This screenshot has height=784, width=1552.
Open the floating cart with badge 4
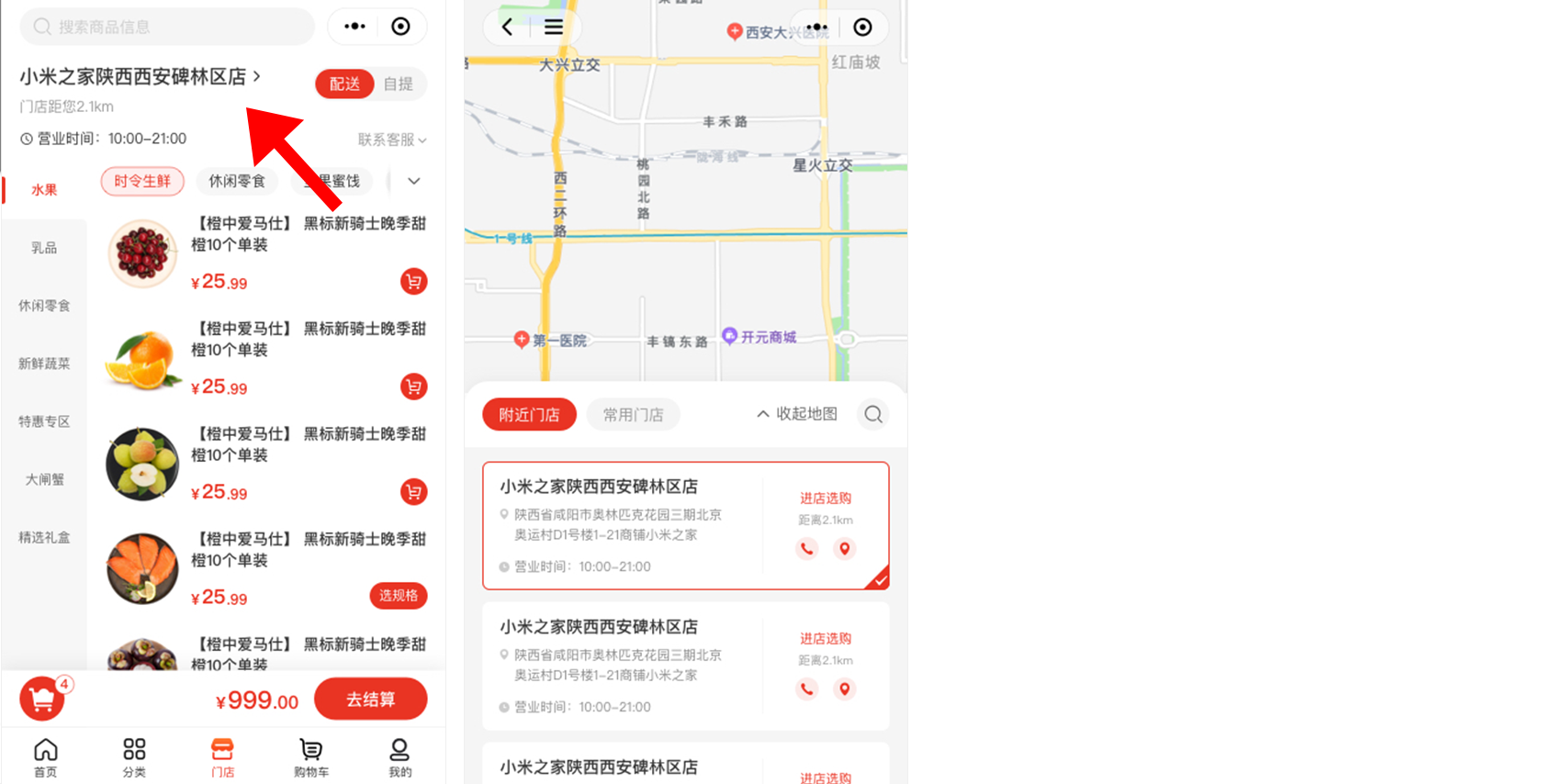[42, 700]
